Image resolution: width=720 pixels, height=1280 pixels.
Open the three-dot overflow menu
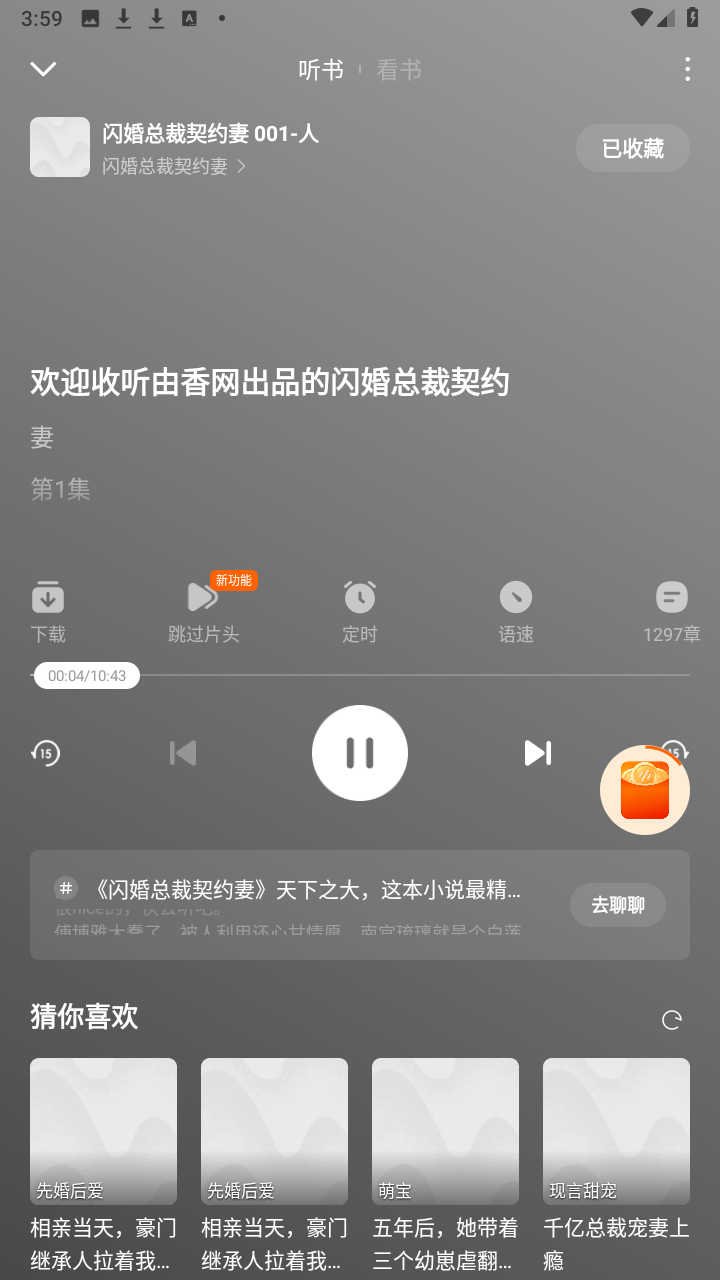point(687,69)
